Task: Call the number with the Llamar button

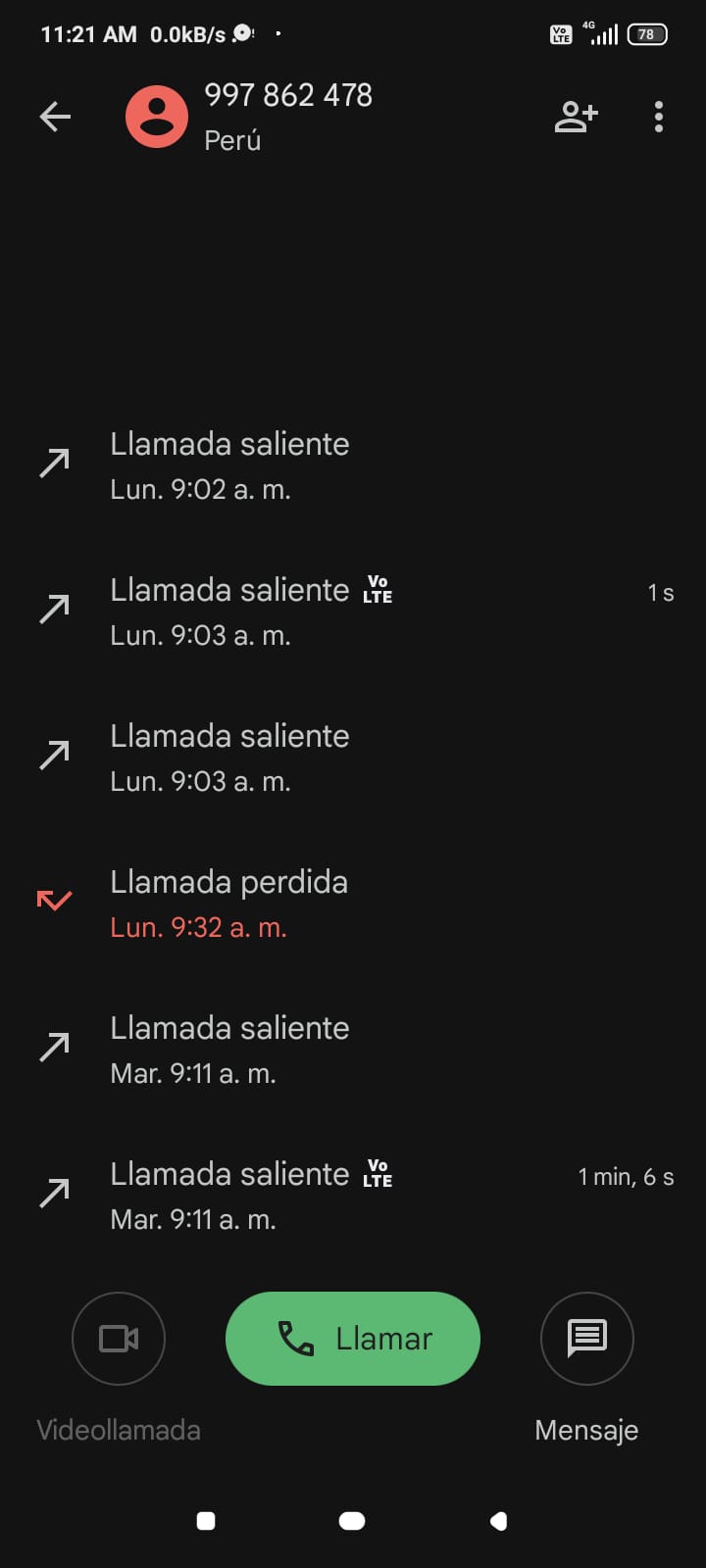Action: pos(353,1339)
